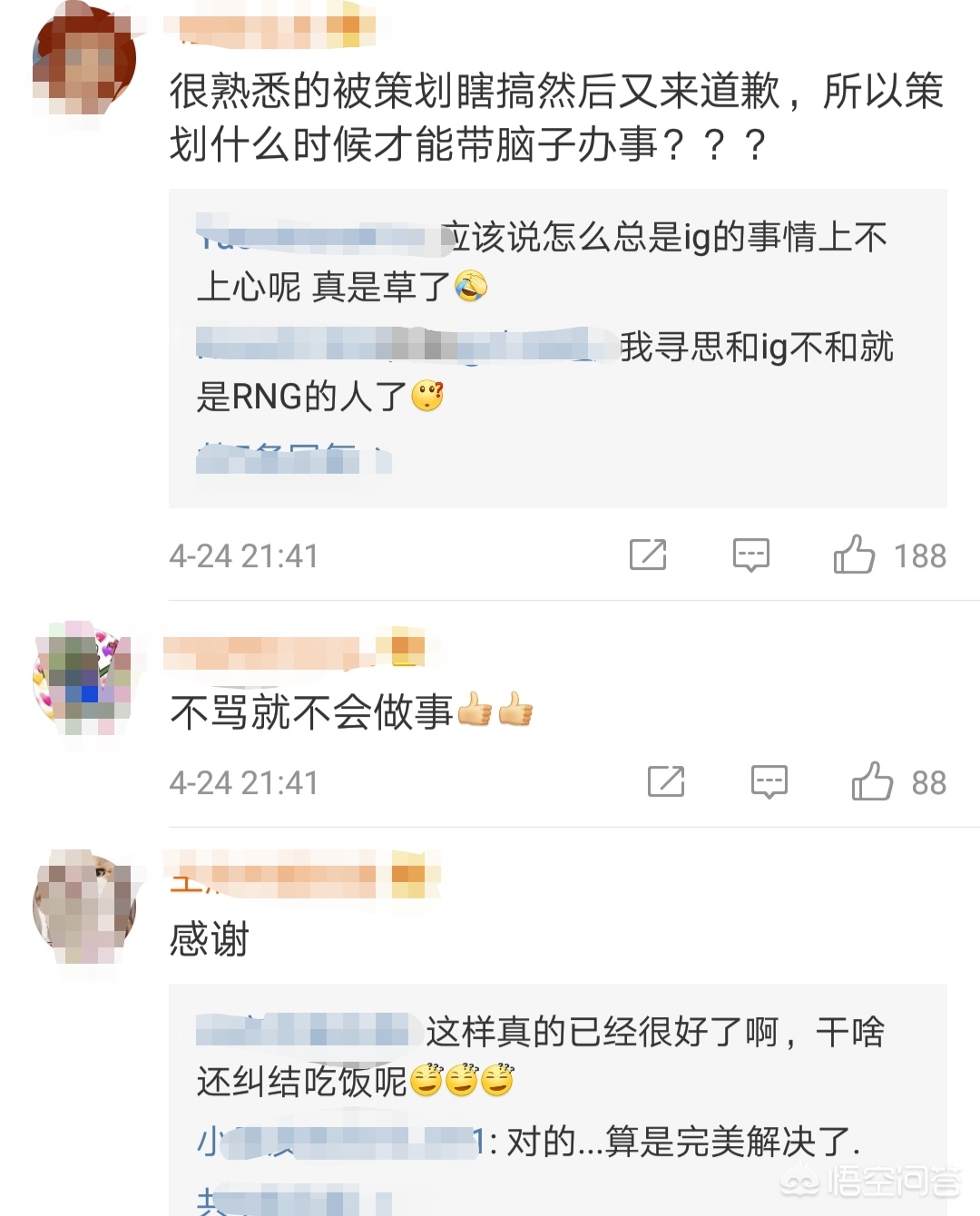This screenshot has height=1216, width=980.
Task: Reply to the comment '不骂就不会做事'
Action: pos(769,781)
